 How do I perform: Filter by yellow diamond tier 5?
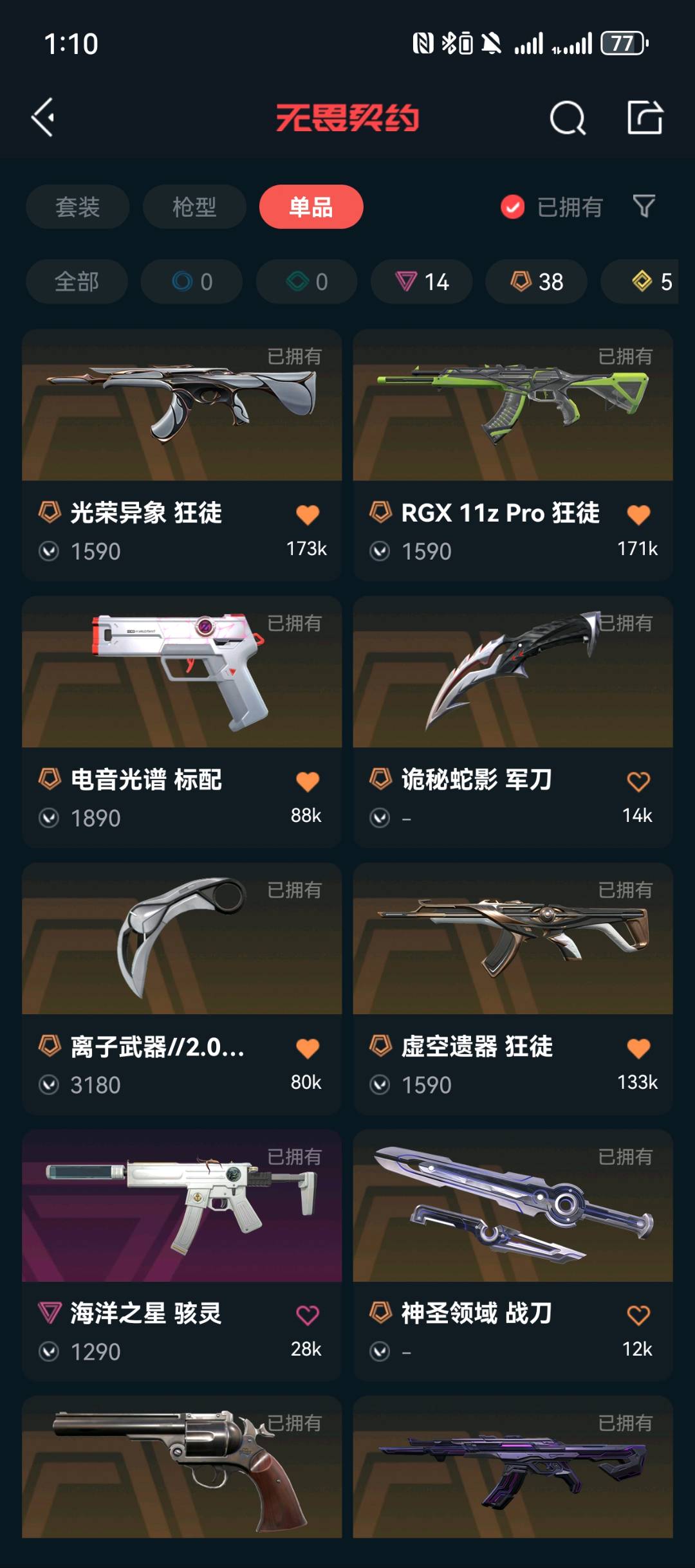coord(650,282)
